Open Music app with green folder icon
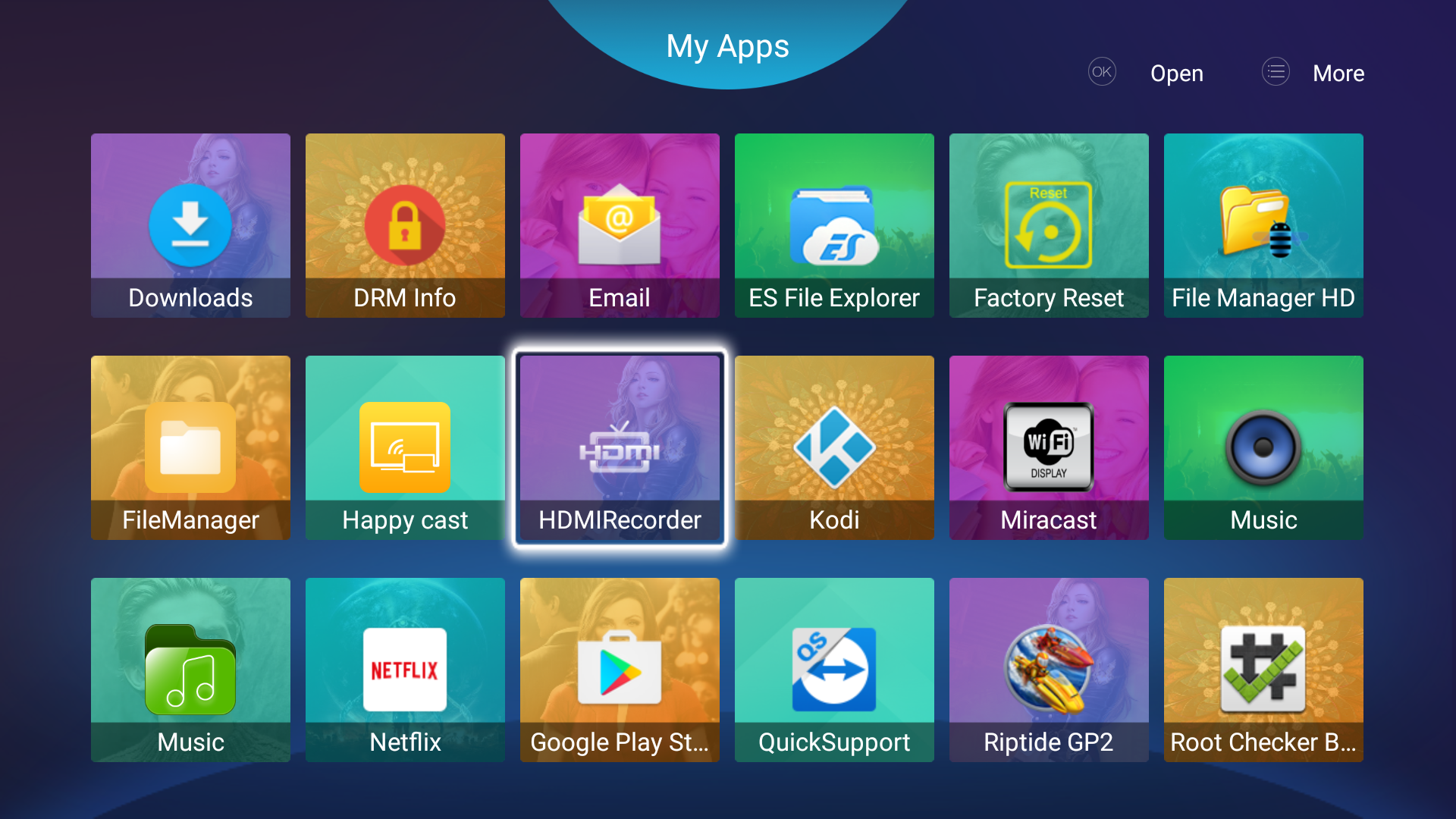 coord(190,670)
